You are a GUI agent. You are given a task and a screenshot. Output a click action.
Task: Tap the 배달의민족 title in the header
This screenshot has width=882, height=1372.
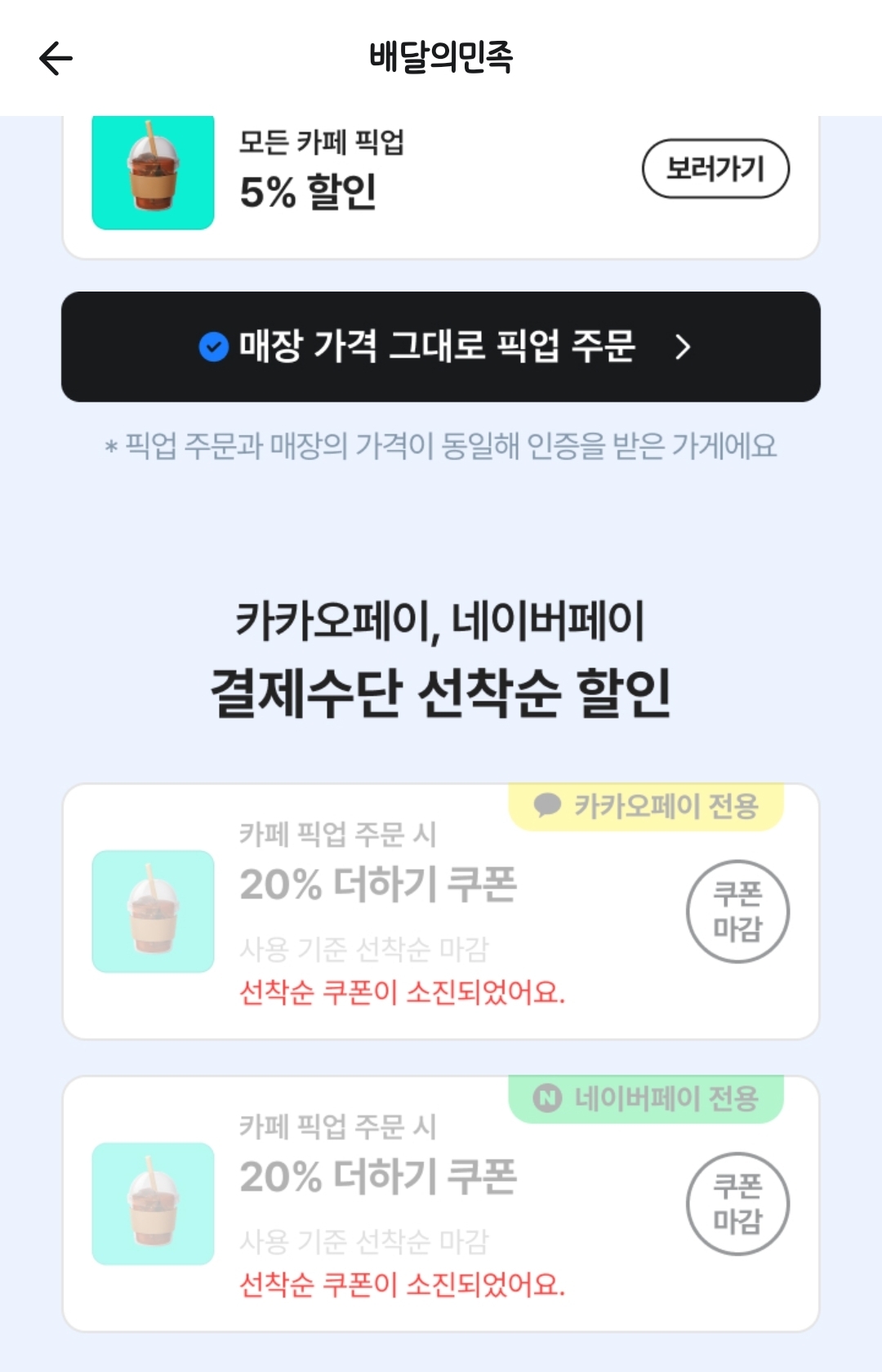pos(441,55)
